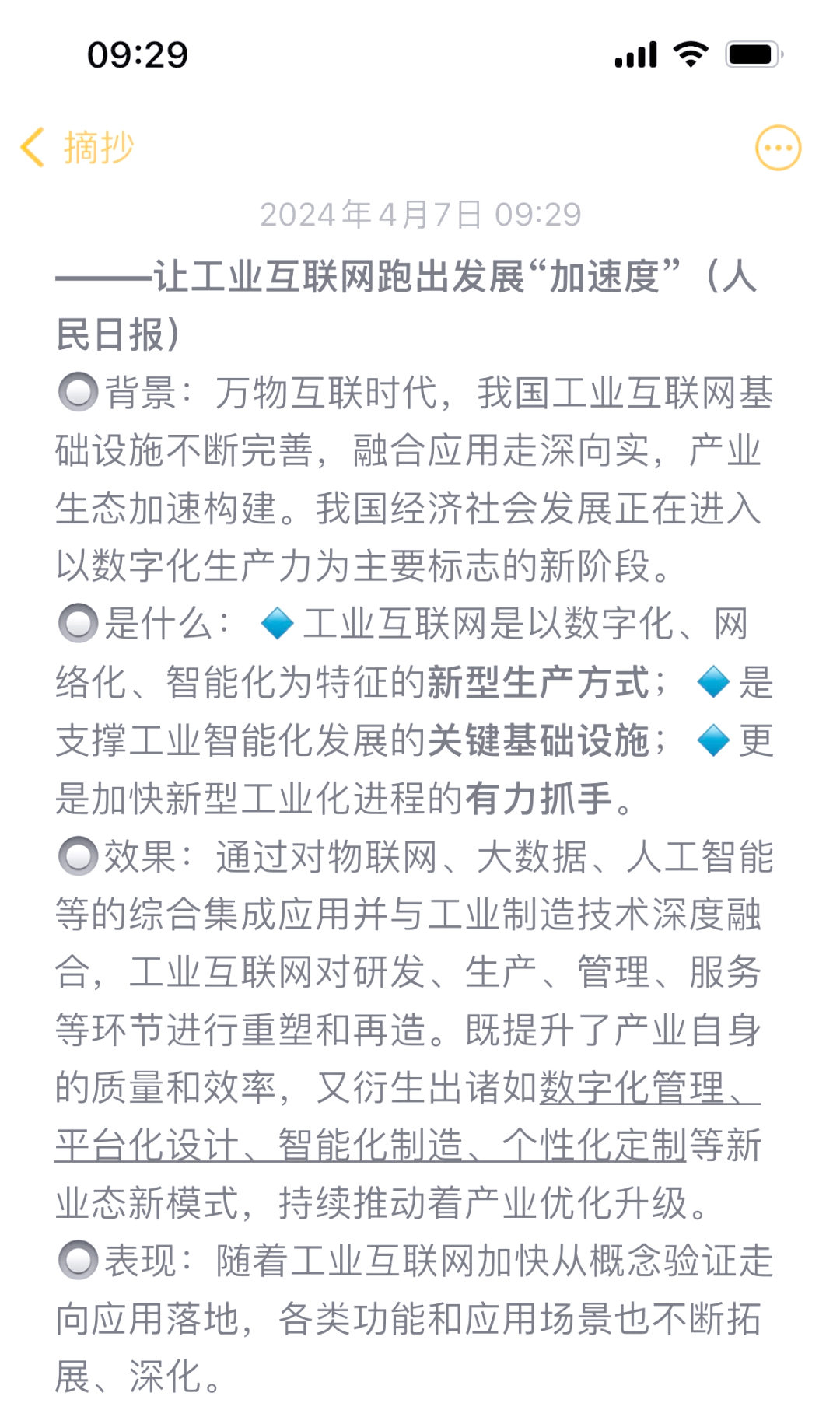Image resolution: width=840 pixels, height=1403 pixels.
Task: Tap the blue diamond before 更是加快新型工业化进程
Action: [712, 741]
